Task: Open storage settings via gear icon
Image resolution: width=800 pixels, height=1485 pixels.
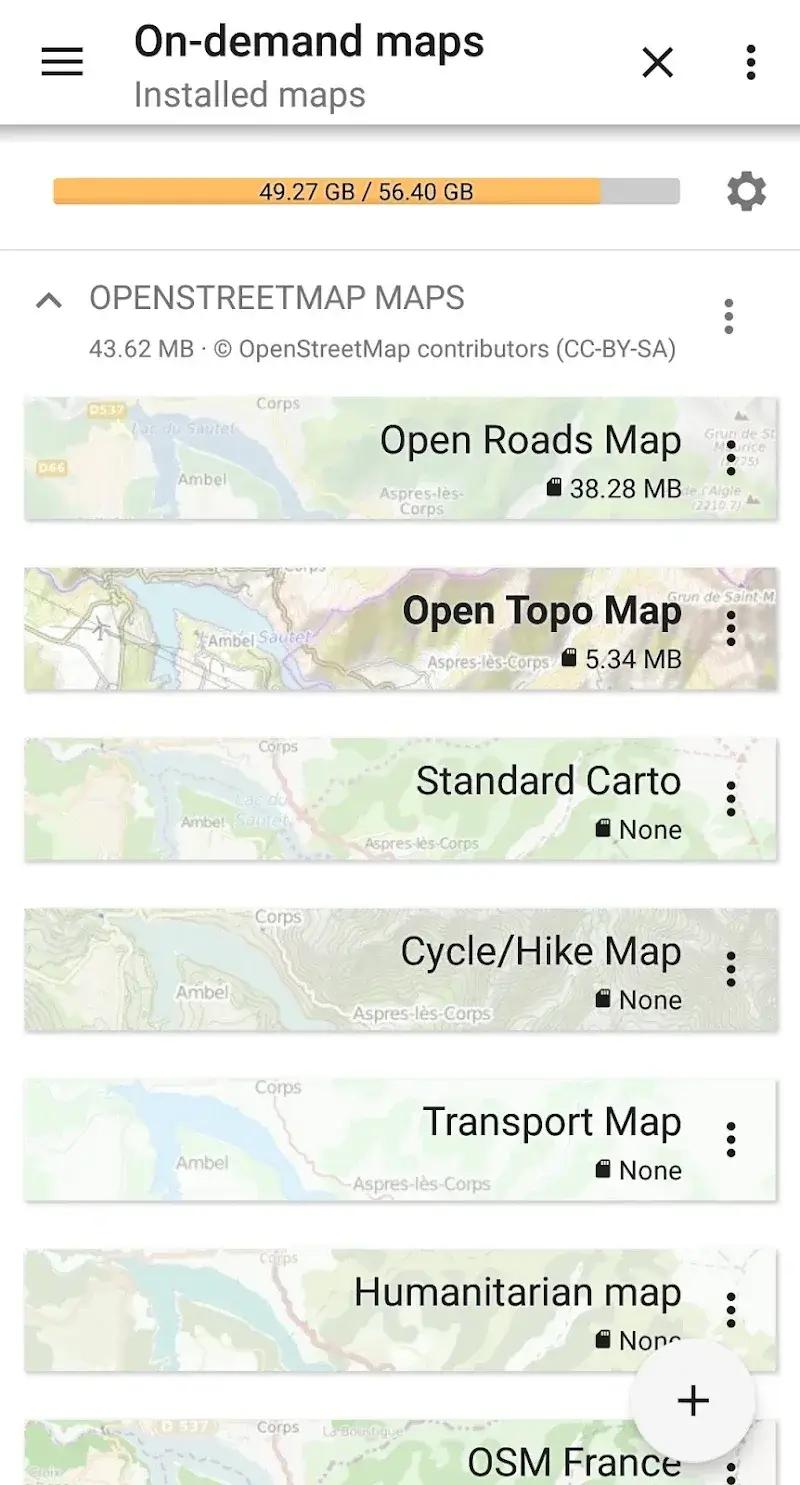Action: (x=746, y=192)
